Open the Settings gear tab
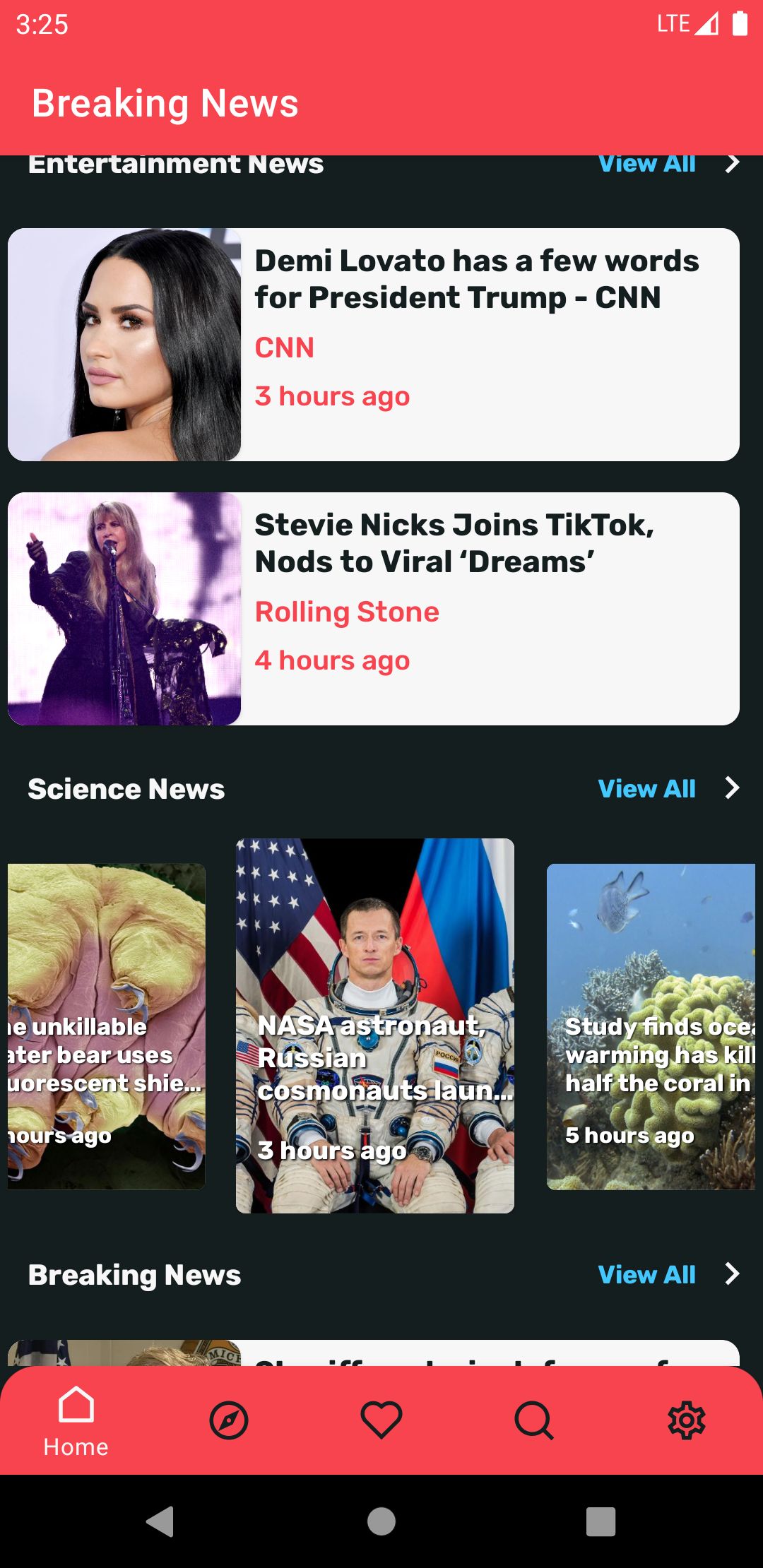Viewport: 763px width, 1568px height. pos(687,1421)
